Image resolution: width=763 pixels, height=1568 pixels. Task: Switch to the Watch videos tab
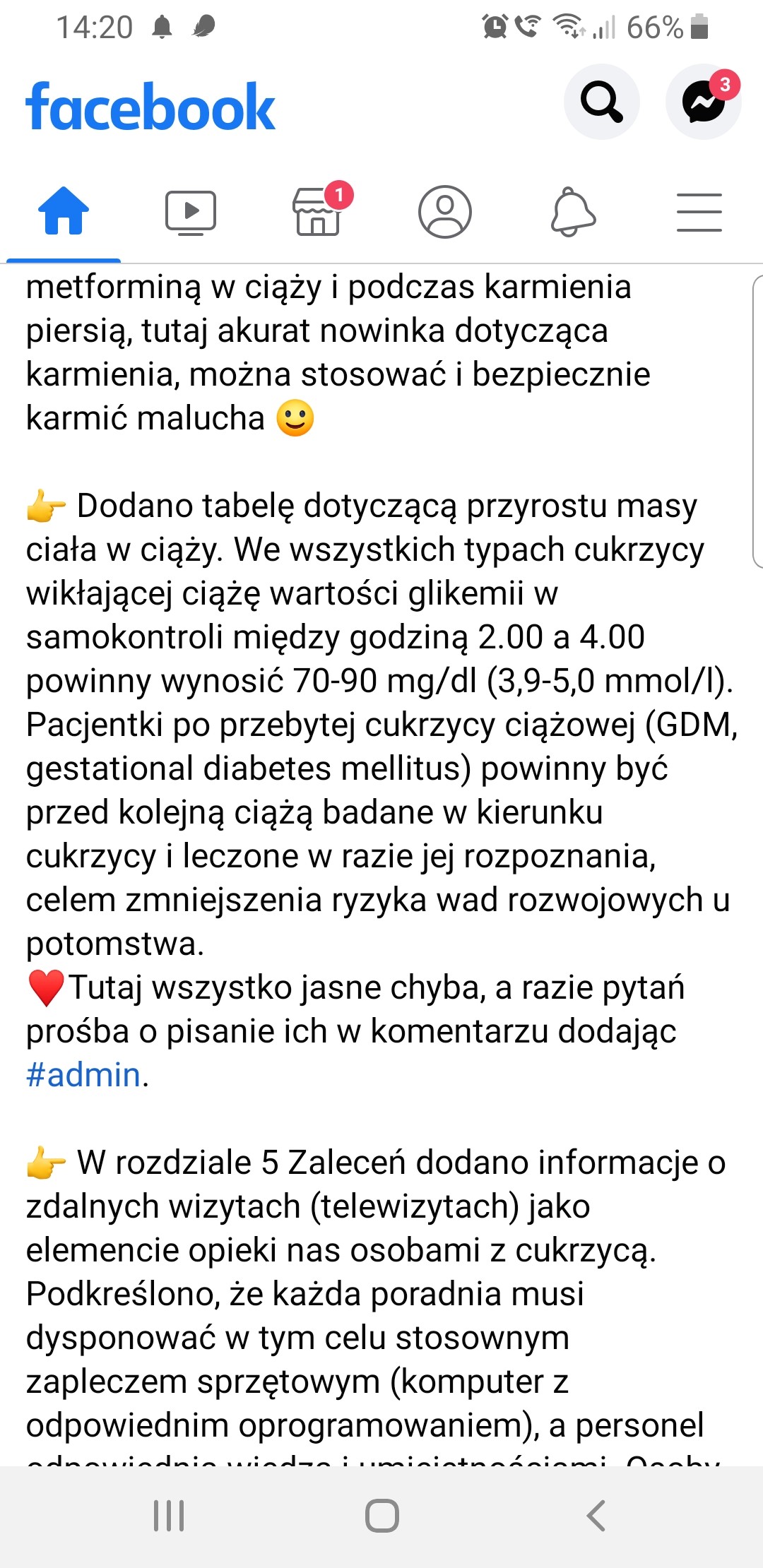tap(191, 212)
